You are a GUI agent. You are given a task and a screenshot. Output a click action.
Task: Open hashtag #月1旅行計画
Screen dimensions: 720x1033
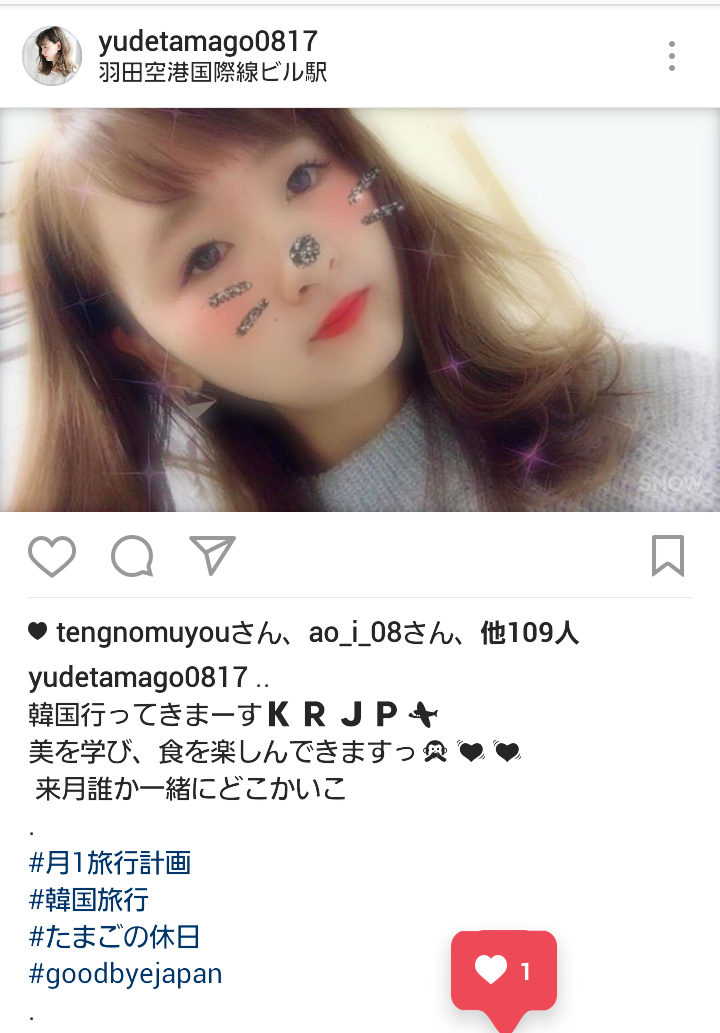[x=110, y=862]
